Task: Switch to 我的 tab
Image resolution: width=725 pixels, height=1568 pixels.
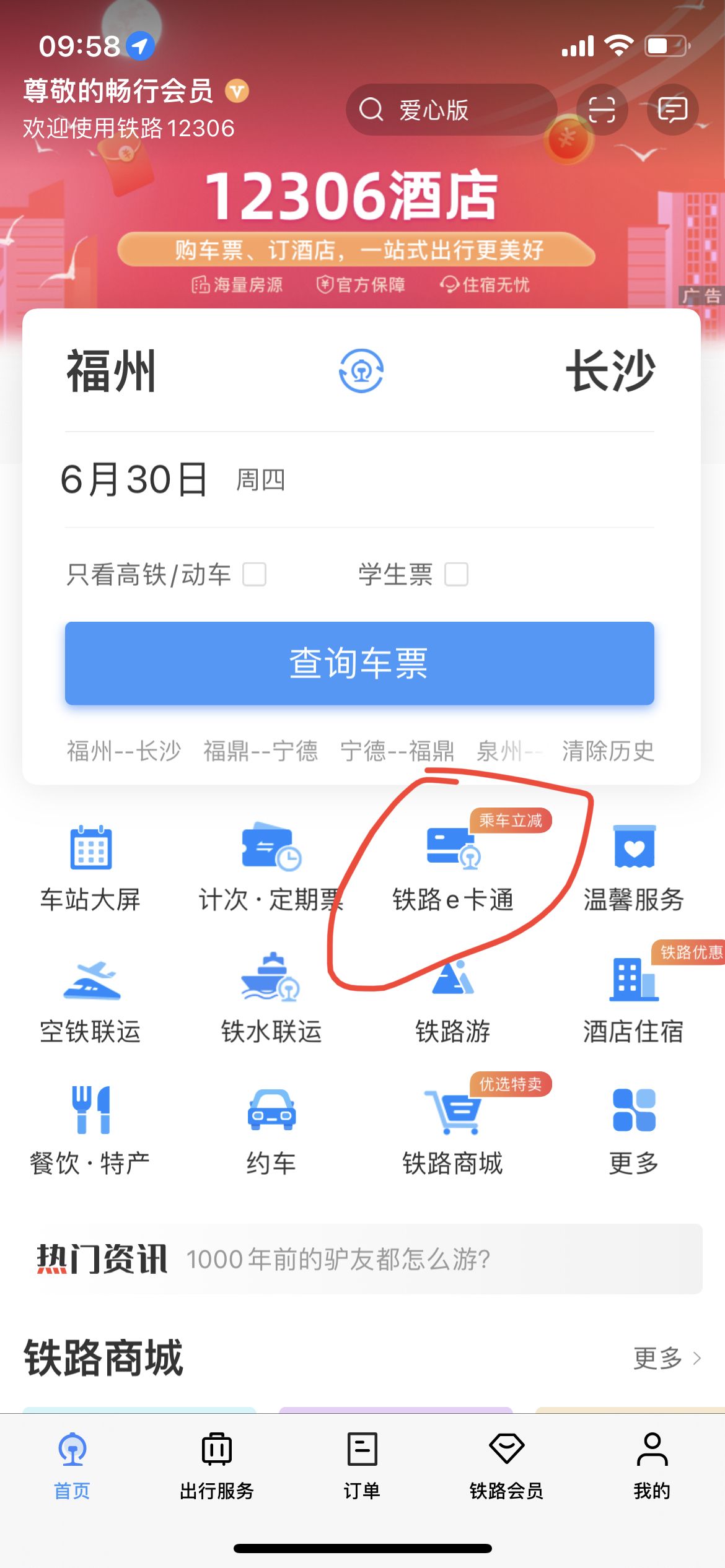Action: (x=652, y=1465)
